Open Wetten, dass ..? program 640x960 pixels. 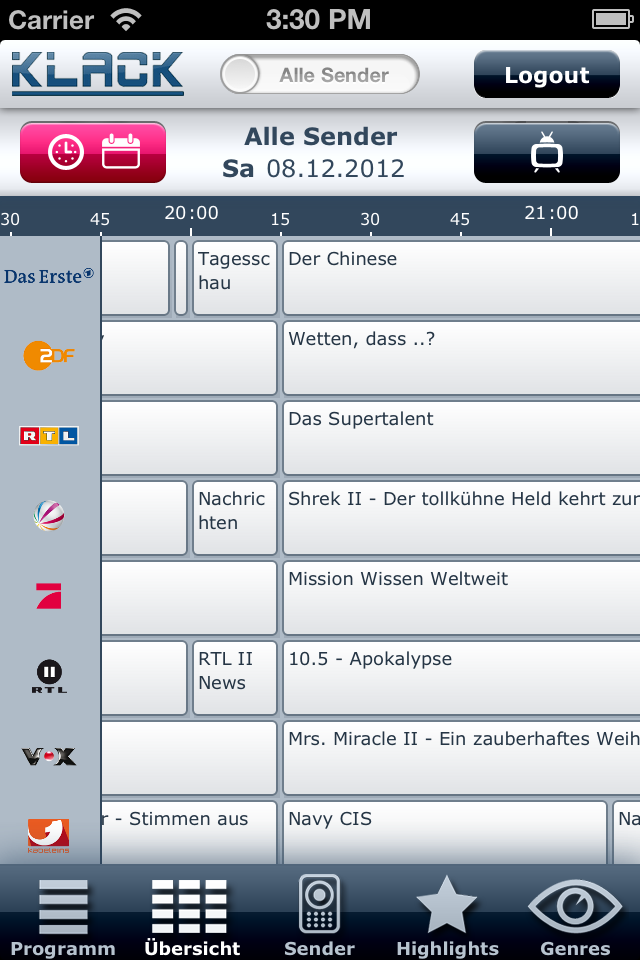click(x=460, y=357)
